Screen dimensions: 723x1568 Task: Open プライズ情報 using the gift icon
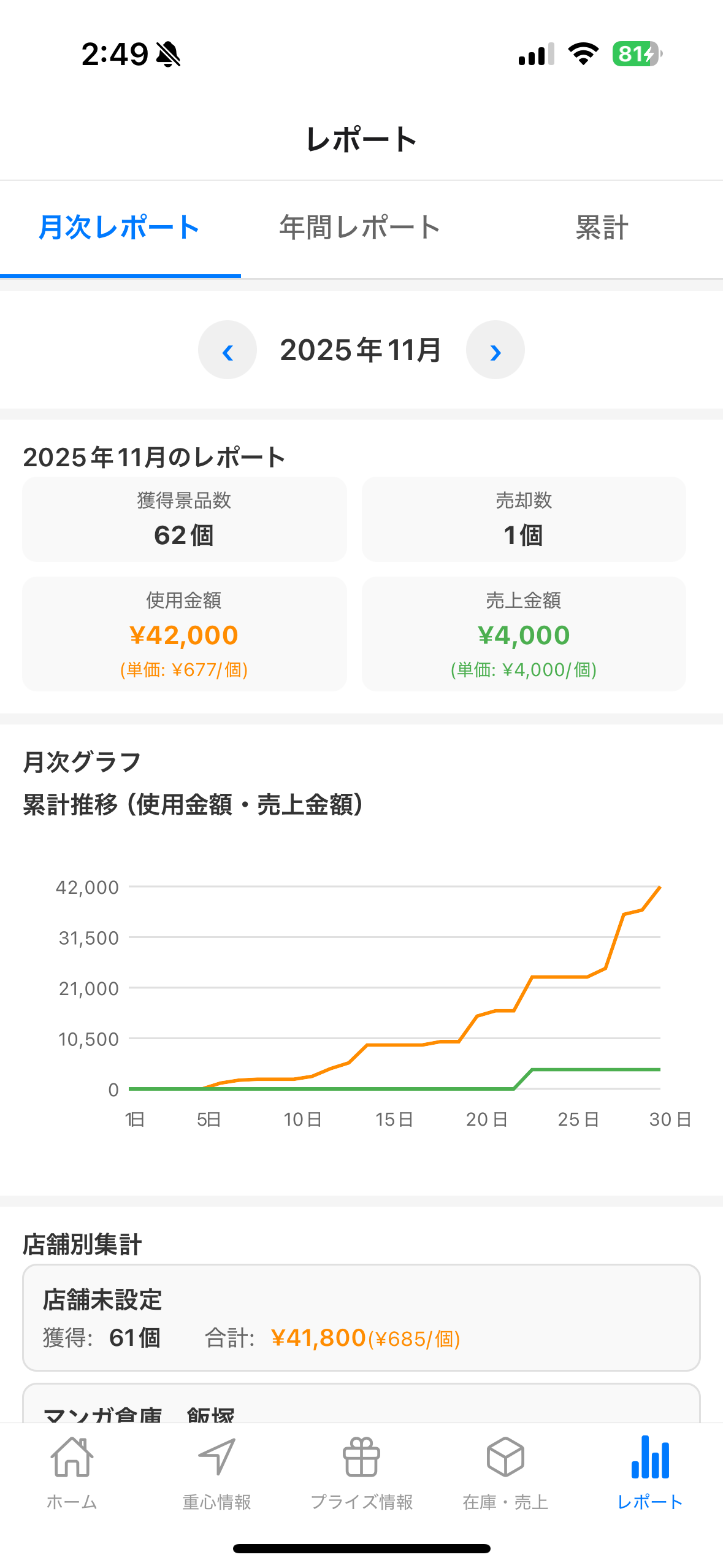tap(361, 1469)
